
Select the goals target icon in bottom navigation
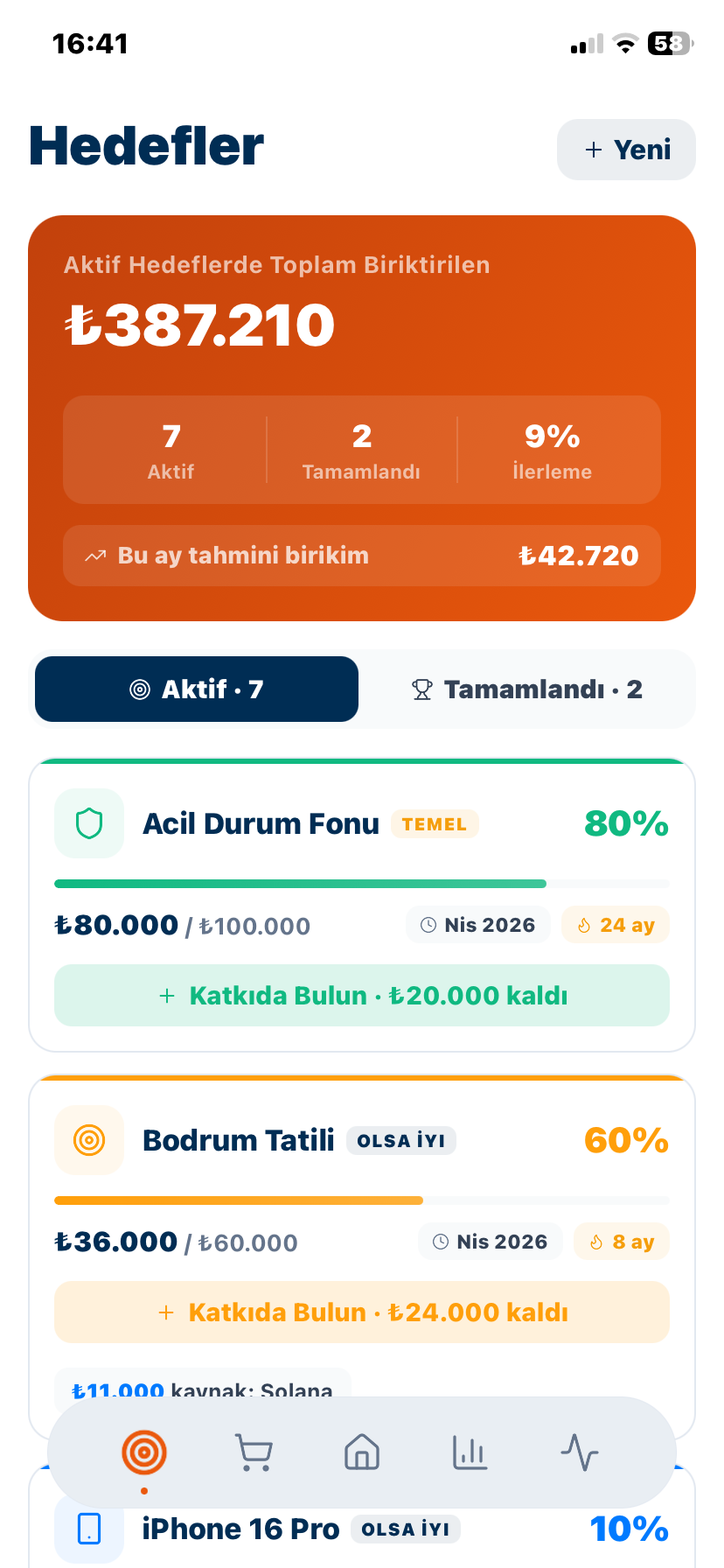[x=144, y=1452]
